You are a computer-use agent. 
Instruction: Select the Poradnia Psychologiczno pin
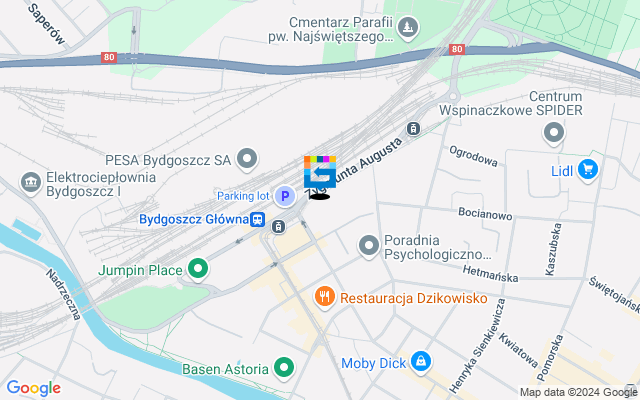(369, 244)
